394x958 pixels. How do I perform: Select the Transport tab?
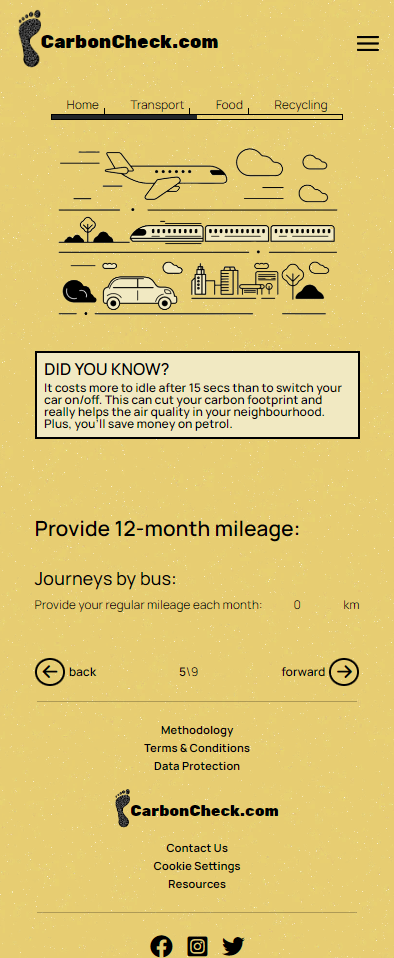[x=157, y=104]
